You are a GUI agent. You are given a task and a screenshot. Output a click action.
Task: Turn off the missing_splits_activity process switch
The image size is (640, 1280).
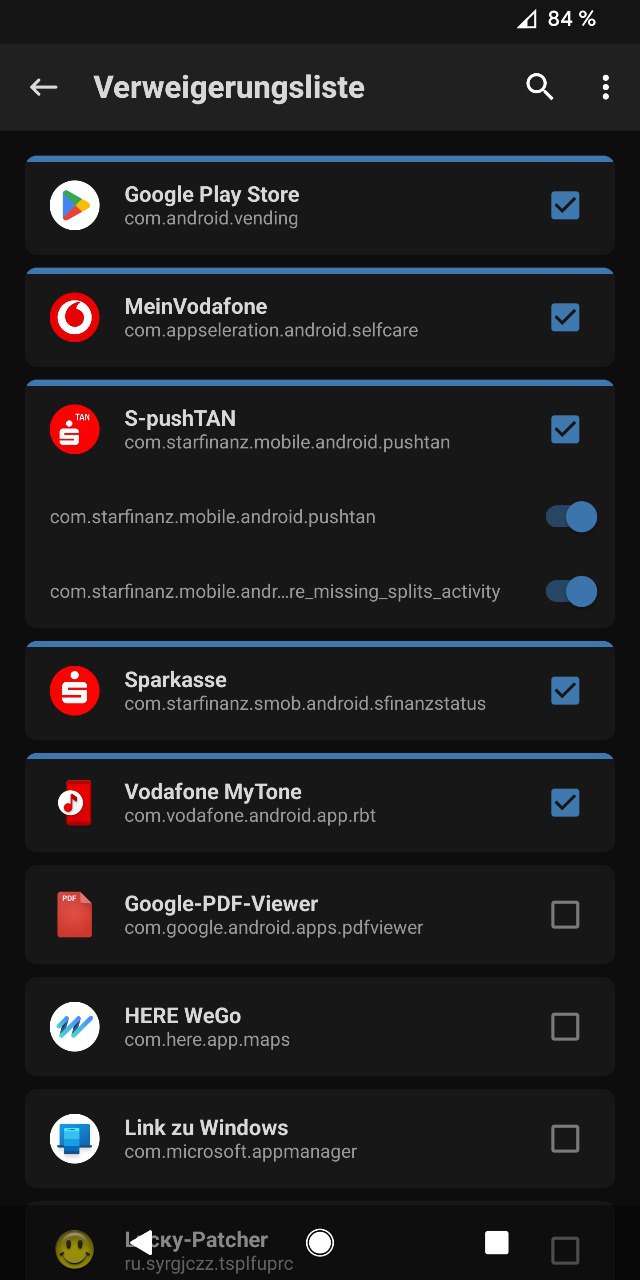(x=571, y=591)
